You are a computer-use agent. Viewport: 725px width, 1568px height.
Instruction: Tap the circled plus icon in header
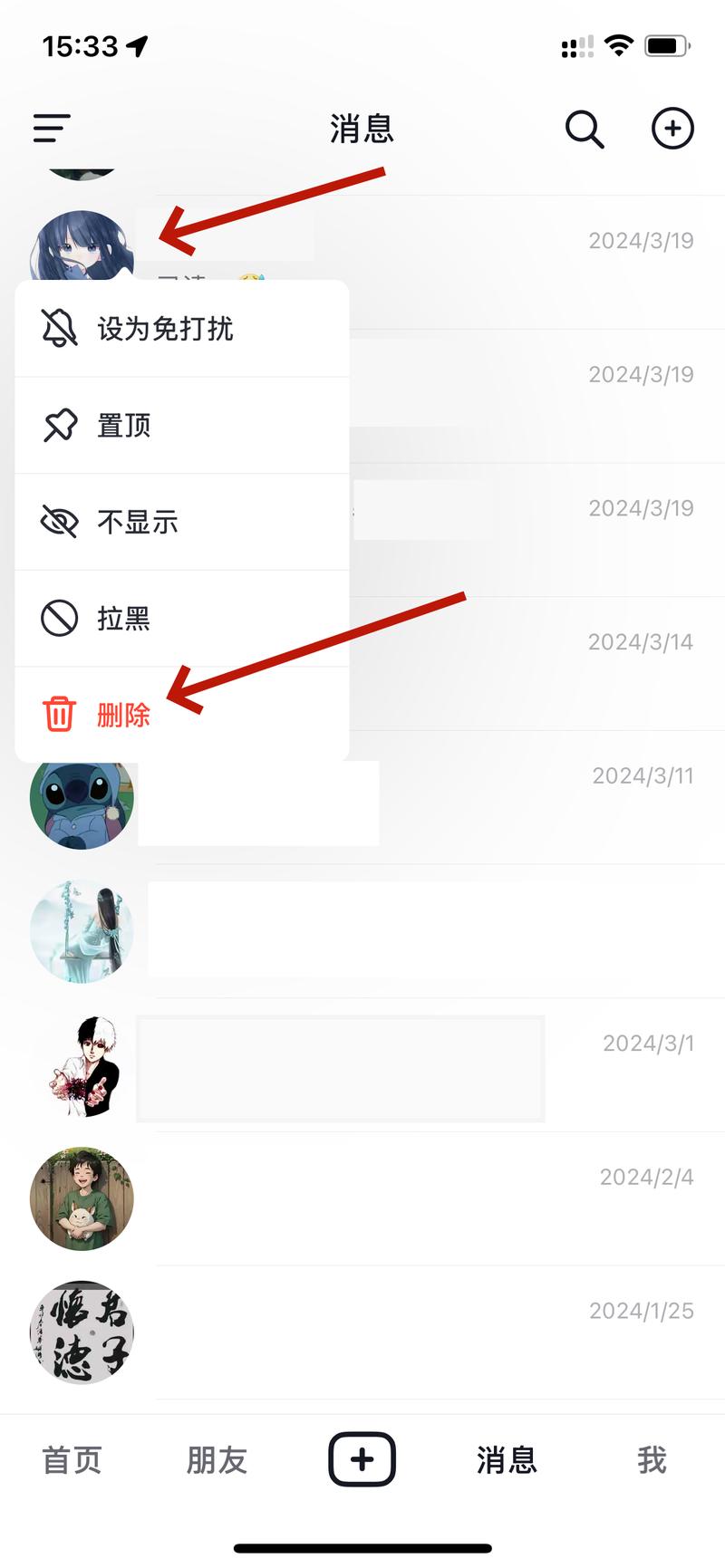click(x=672, y=129)
